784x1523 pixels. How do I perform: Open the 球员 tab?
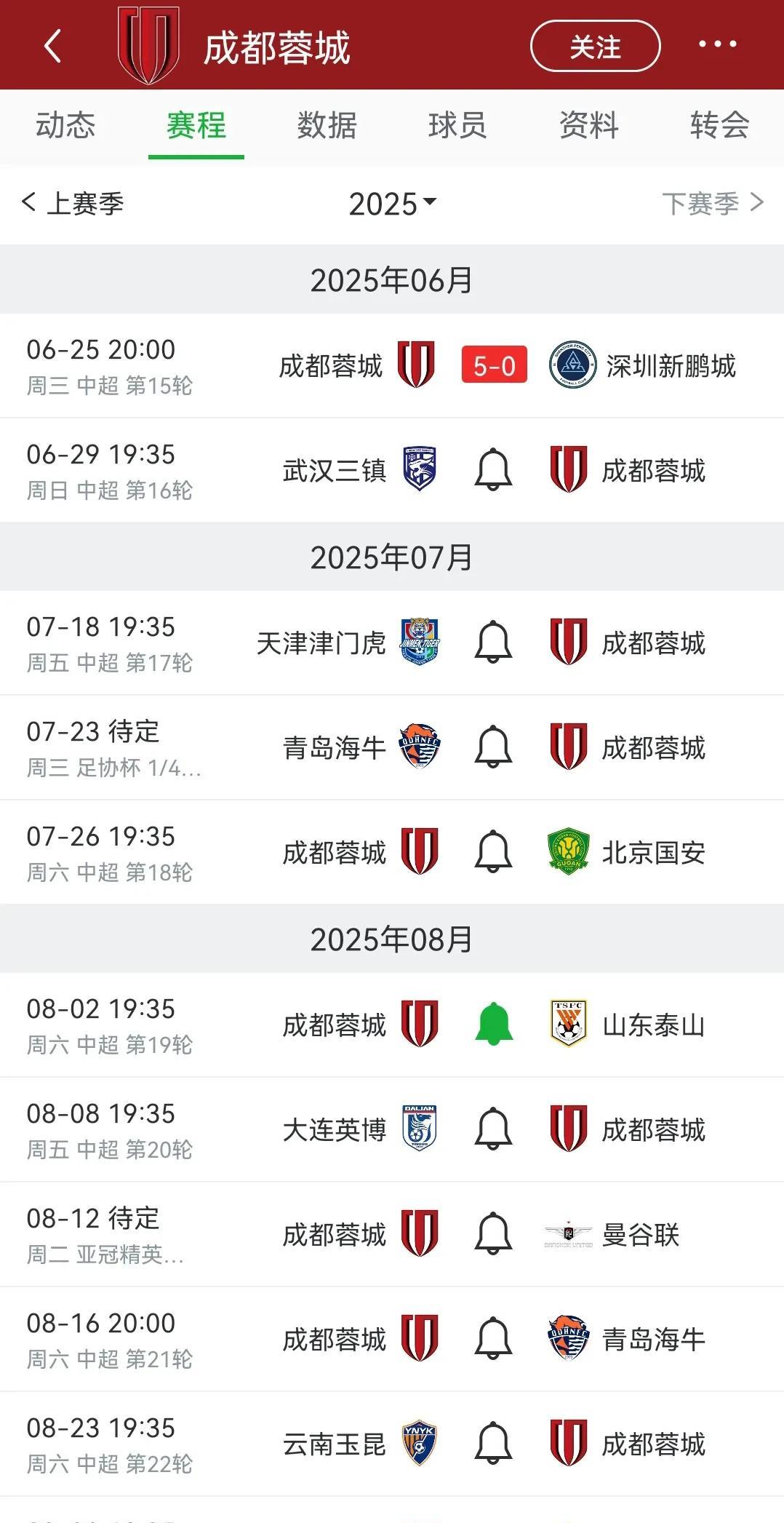[x=457, y=125]
